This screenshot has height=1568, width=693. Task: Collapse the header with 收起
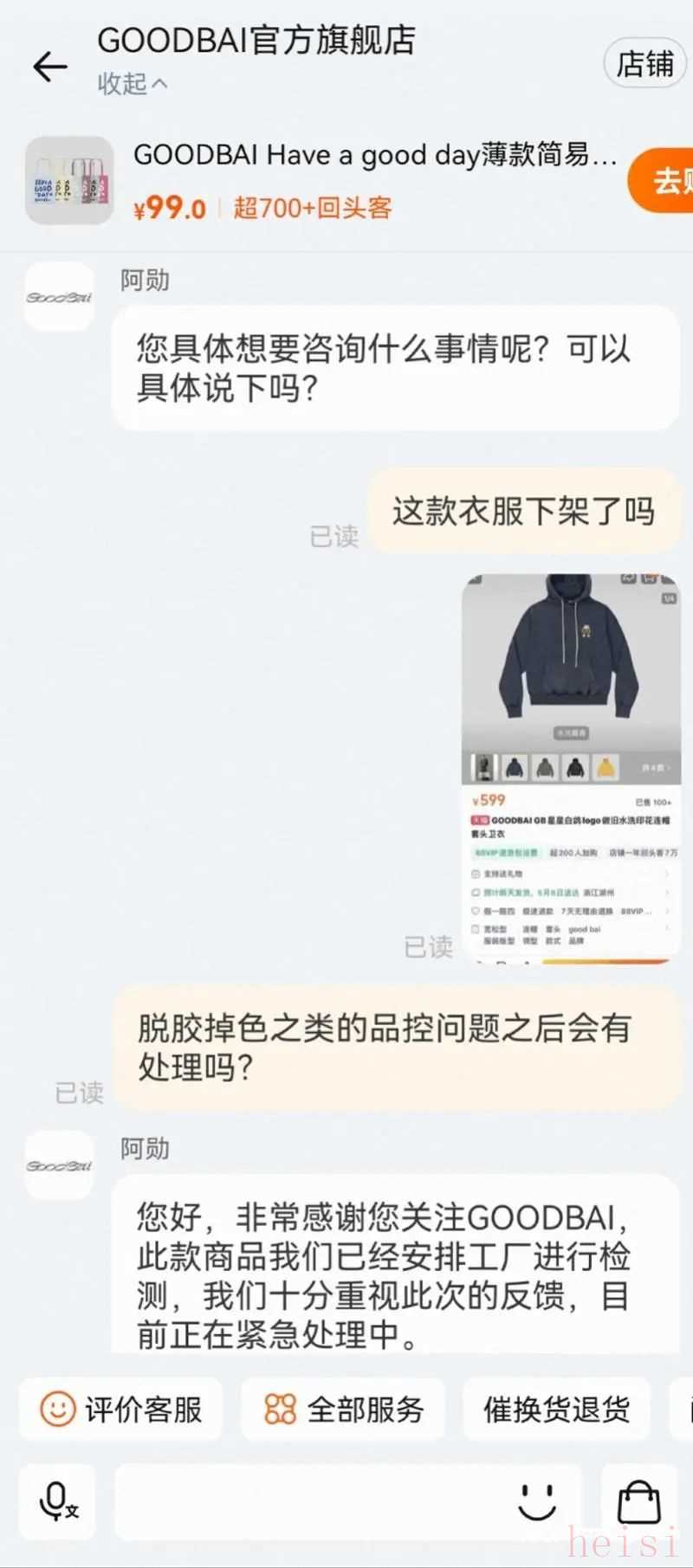coord(132,84)
